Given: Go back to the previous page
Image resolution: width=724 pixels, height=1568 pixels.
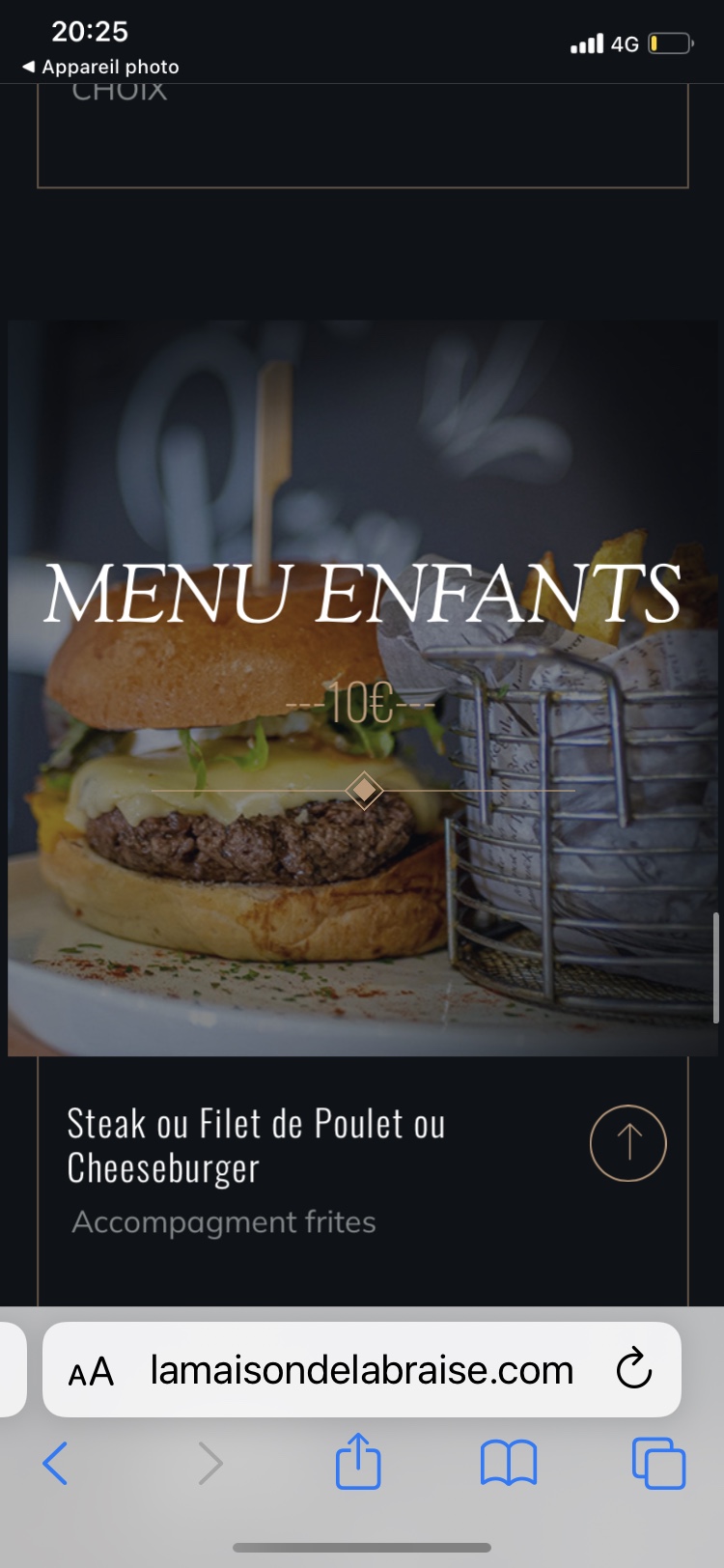Looking at the screenshot, I should (56, 1463).
